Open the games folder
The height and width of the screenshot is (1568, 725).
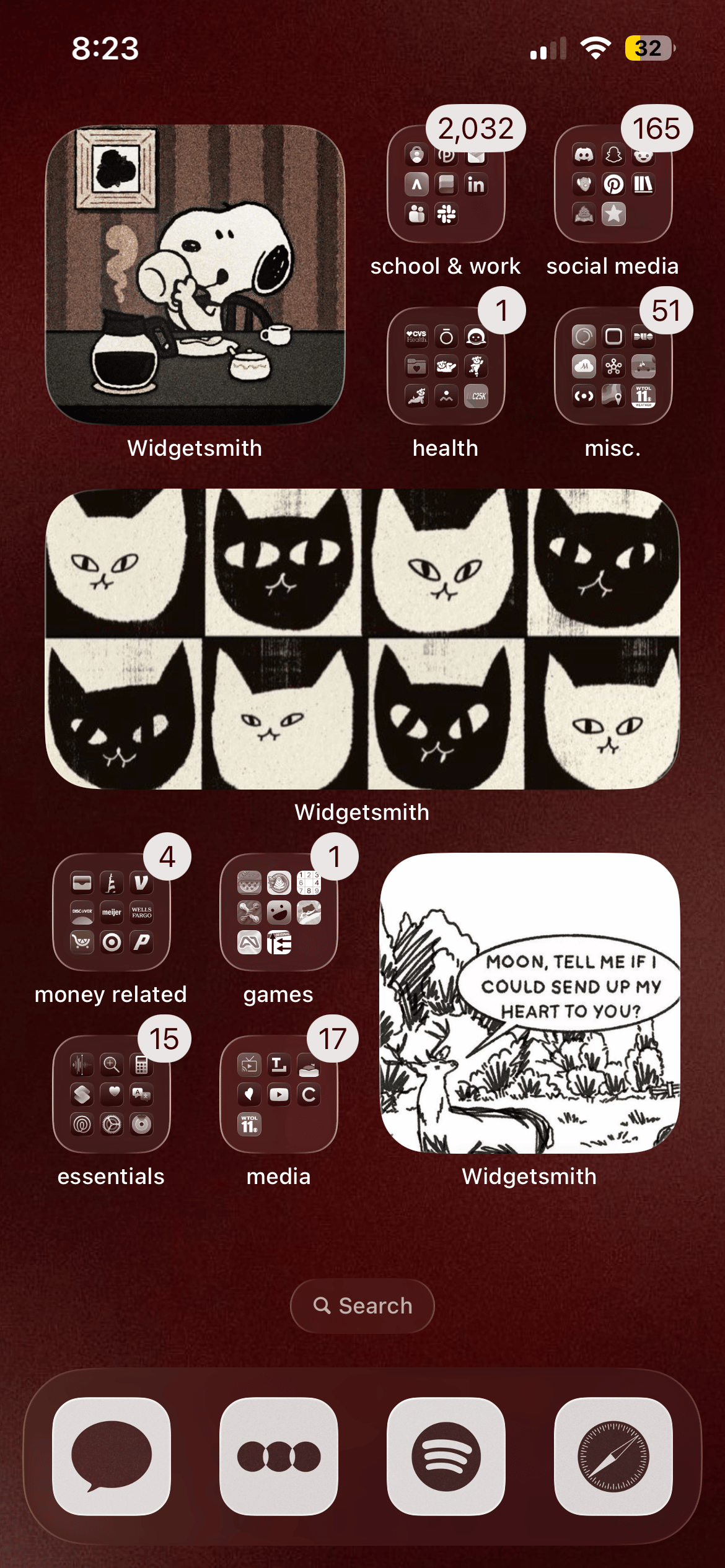click(x=279, y=912)
